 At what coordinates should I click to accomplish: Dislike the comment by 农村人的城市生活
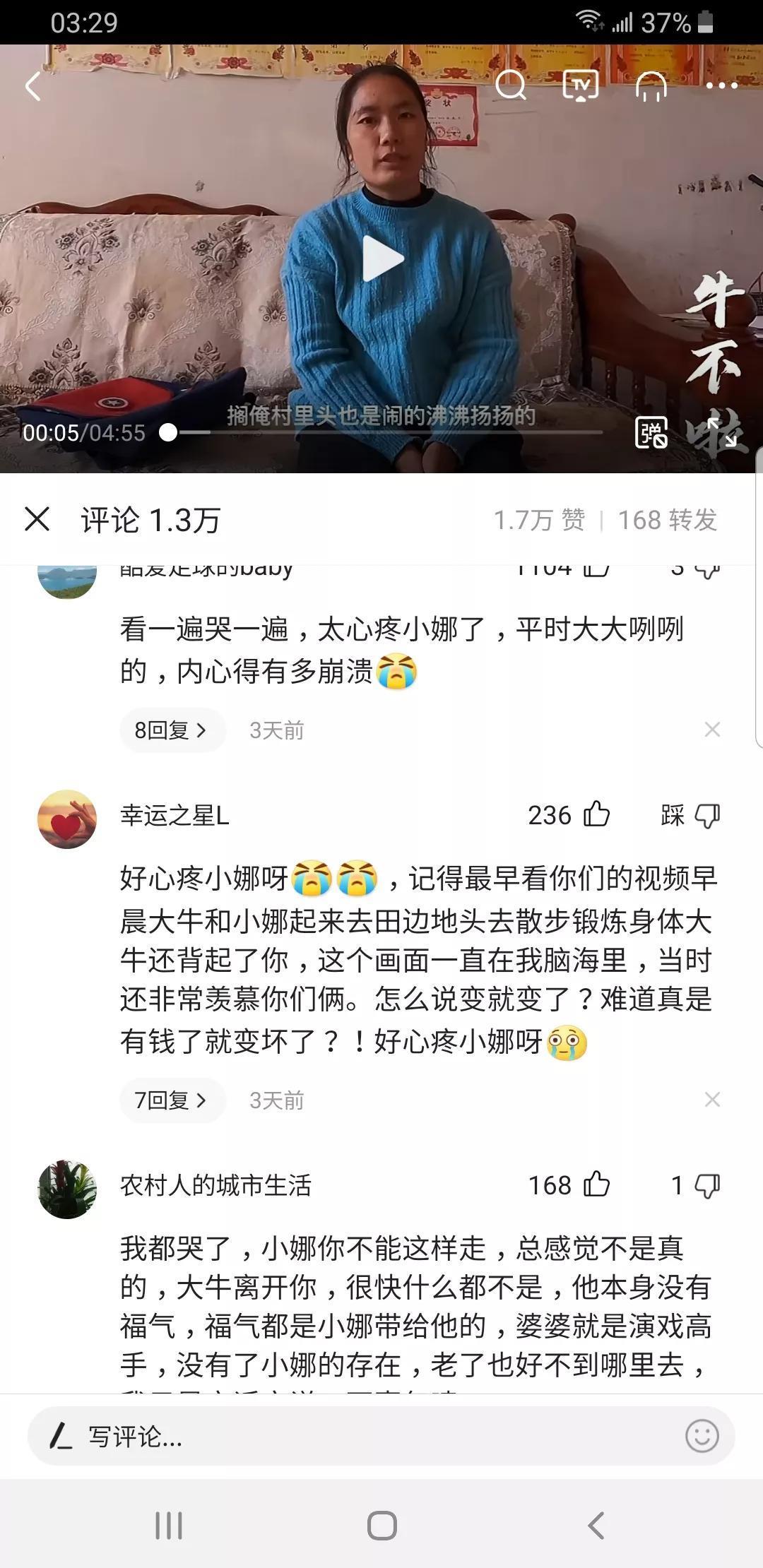point(707,1186)
